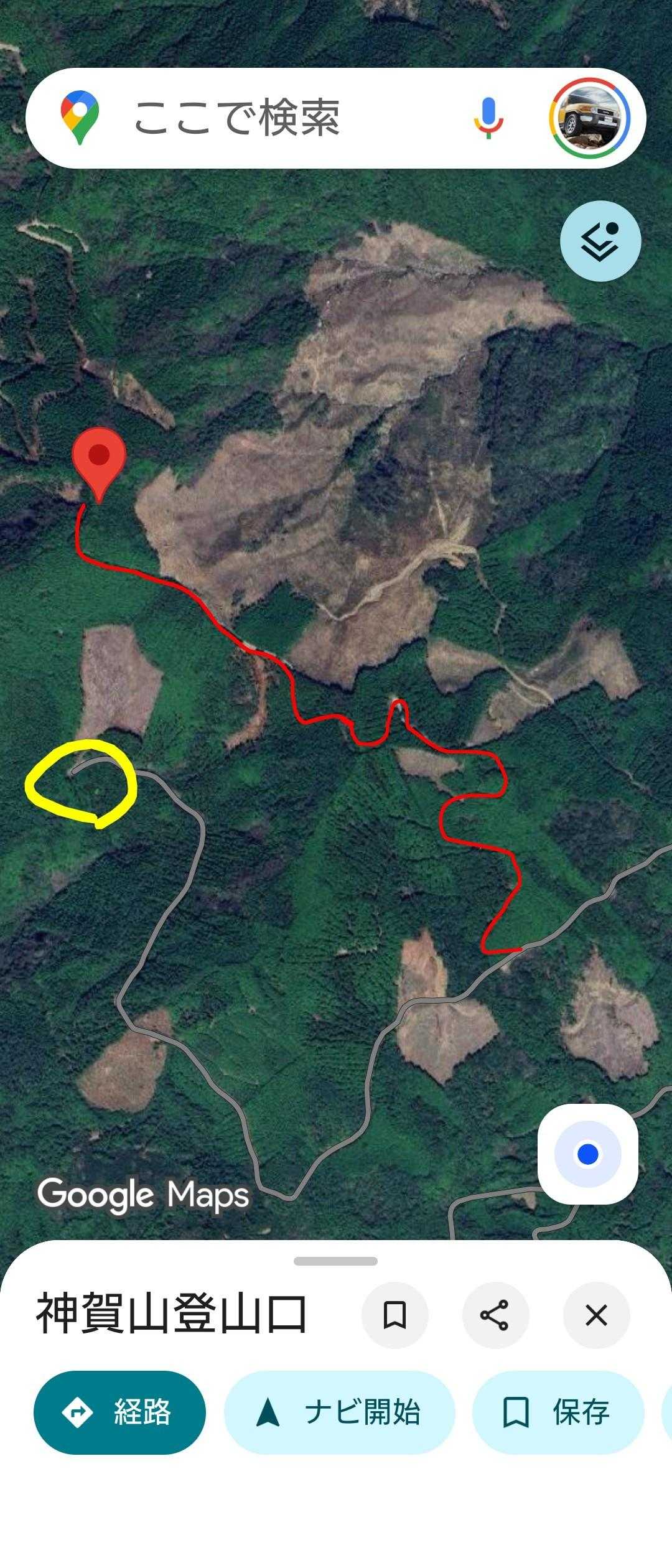Screen dimensions: 672x1568
Task: Center map on my current location
Action: click(x=587, y=1154)
